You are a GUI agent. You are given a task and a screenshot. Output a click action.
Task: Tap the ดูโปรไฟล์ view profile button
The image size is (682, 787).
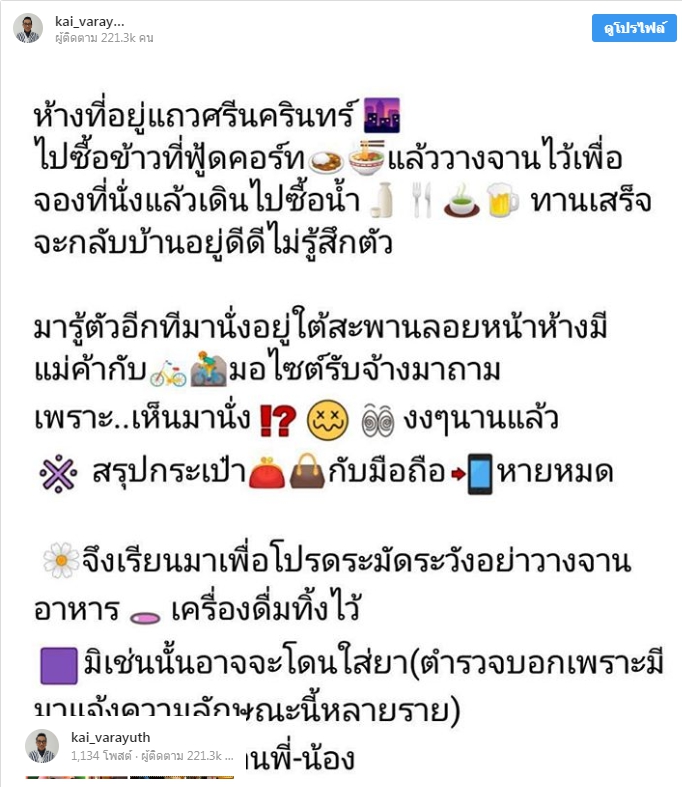(634, 28)
